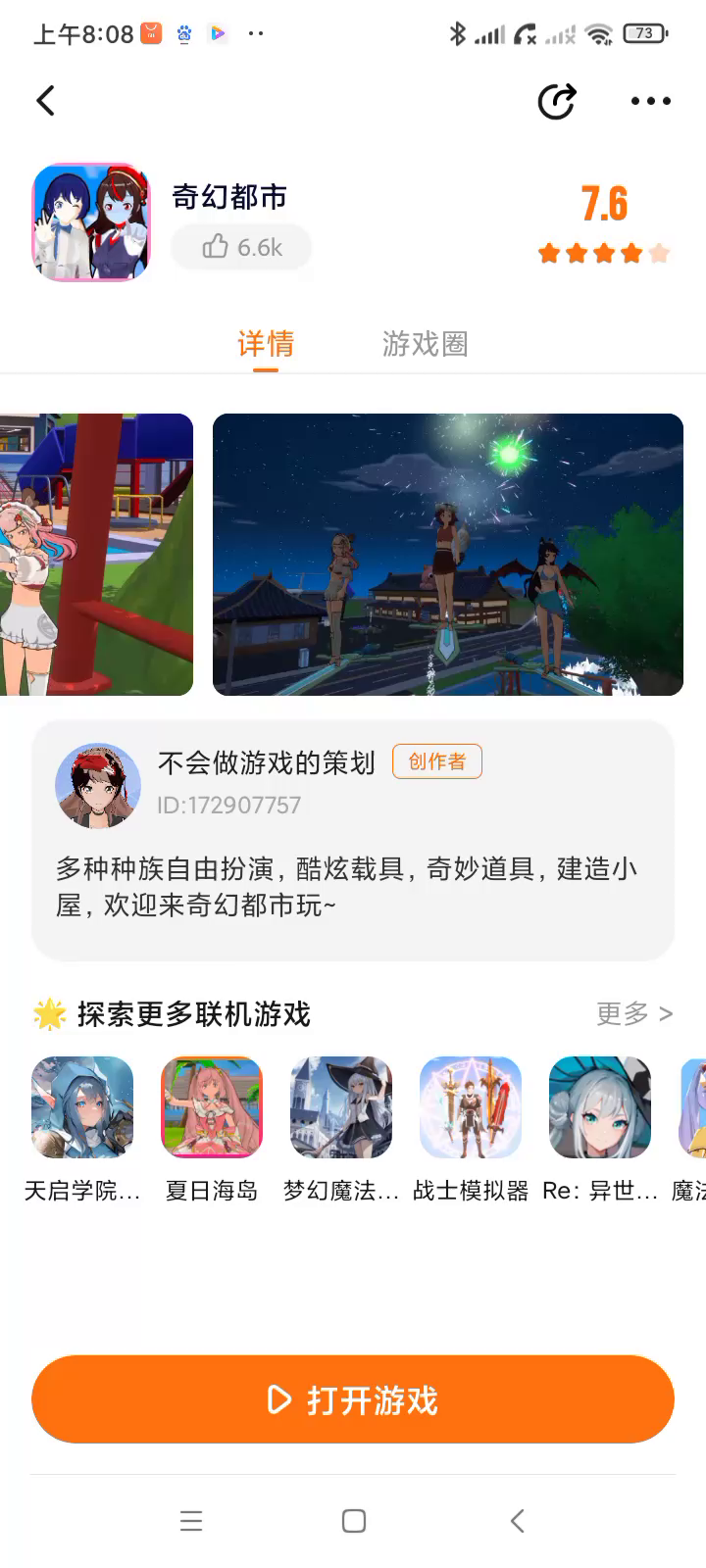
Task: Share the 奇幻都市 game page
Action: tap(557, 101)
